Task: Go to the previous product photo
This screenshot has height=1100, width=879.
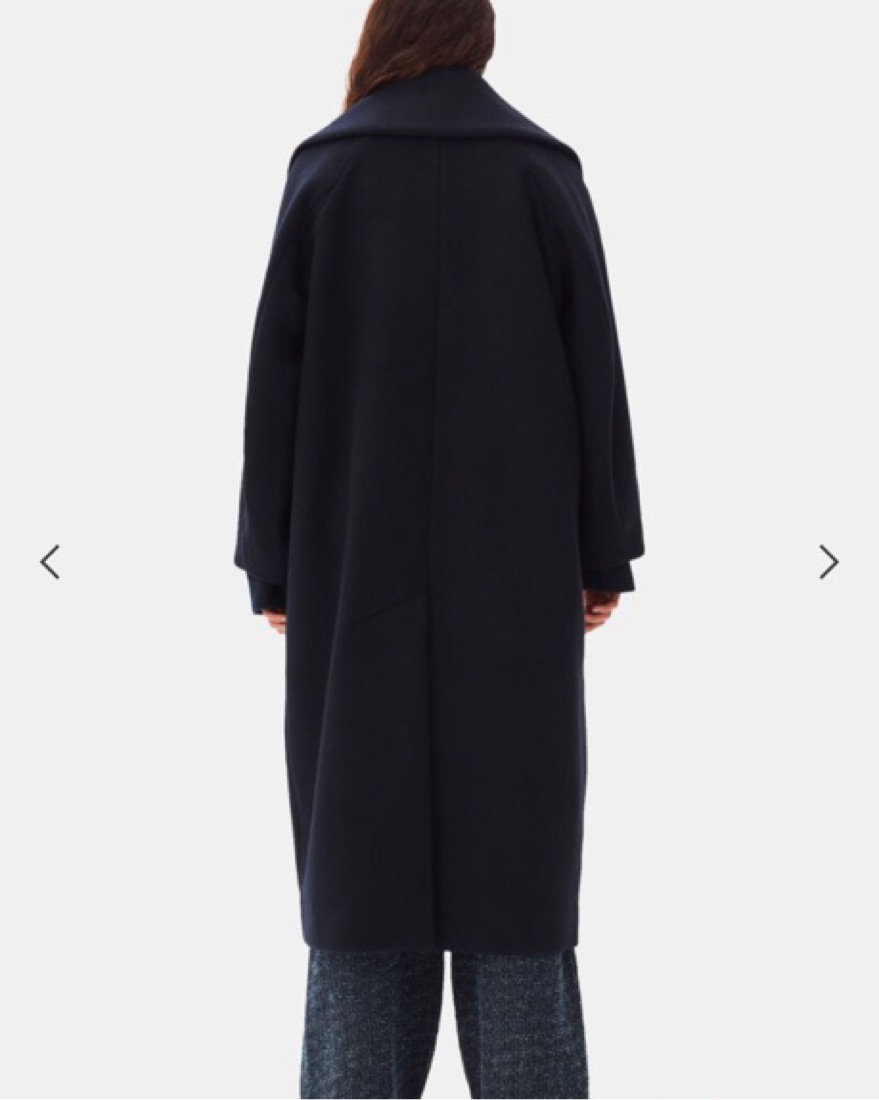Action: pos(50,562)
